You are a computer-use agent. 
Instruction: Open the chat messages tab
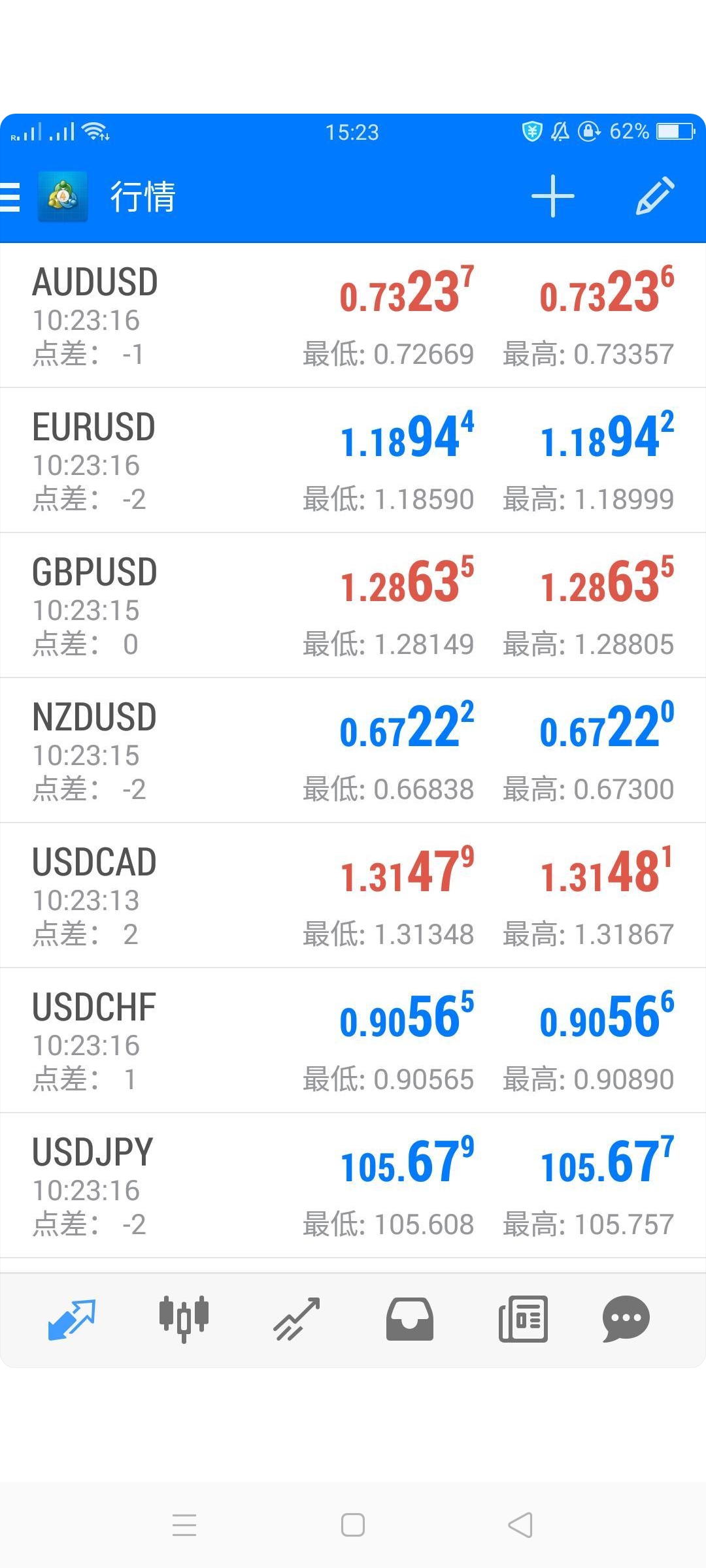pos(626,1319)
